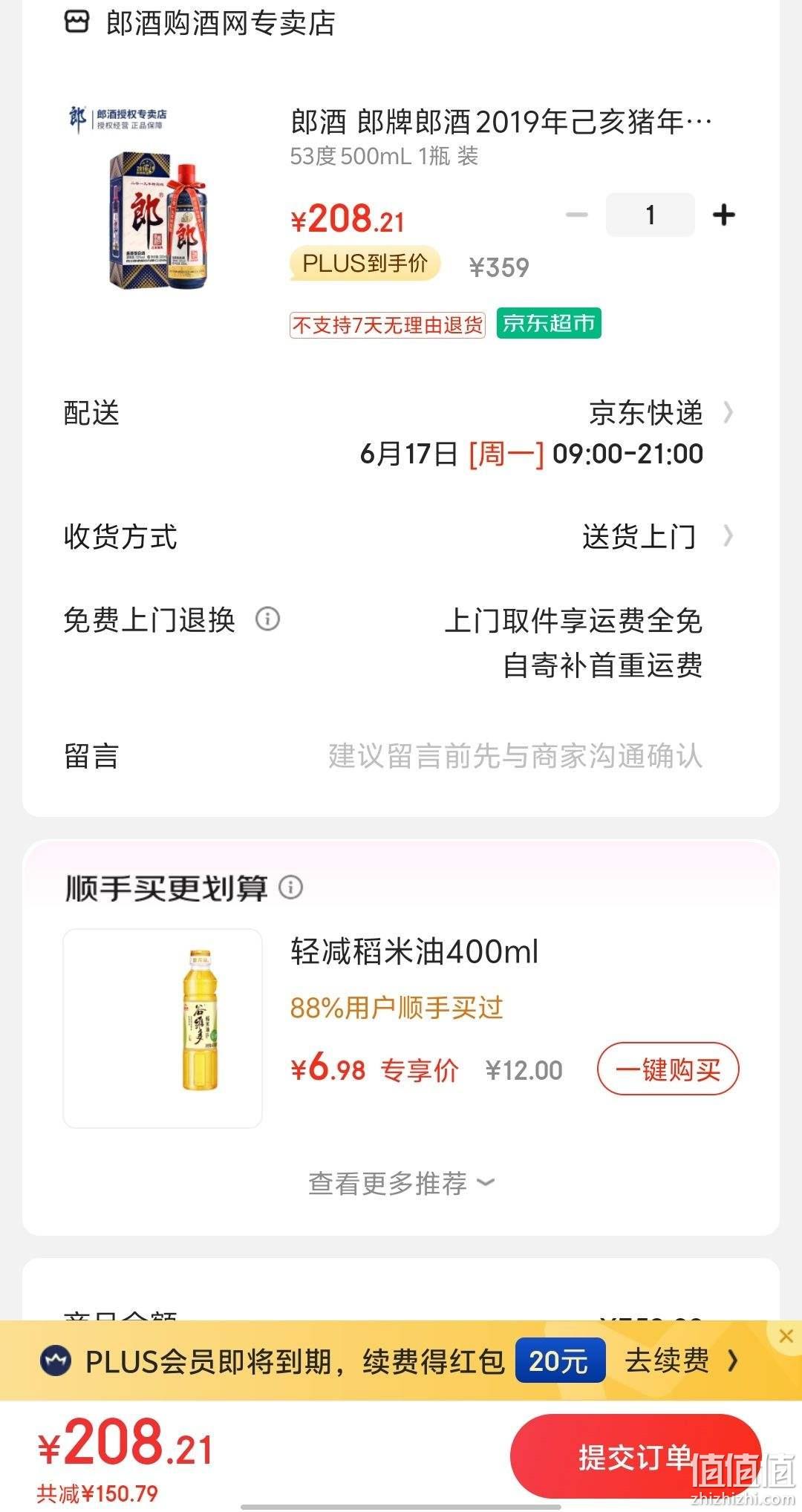Submit order with 提交订单
Screen dimensions: 802x1512
636,1456
